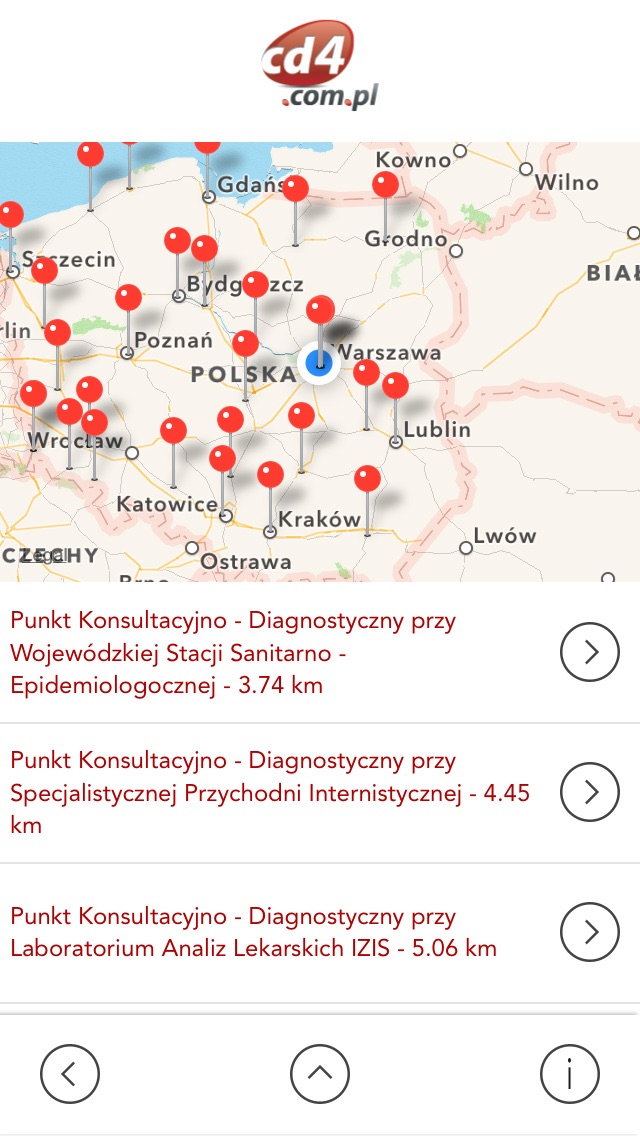Viewport: 640px width, 1136px height.
Task: Select the red pin above Warszawa
Action: (x=320, y=310)
